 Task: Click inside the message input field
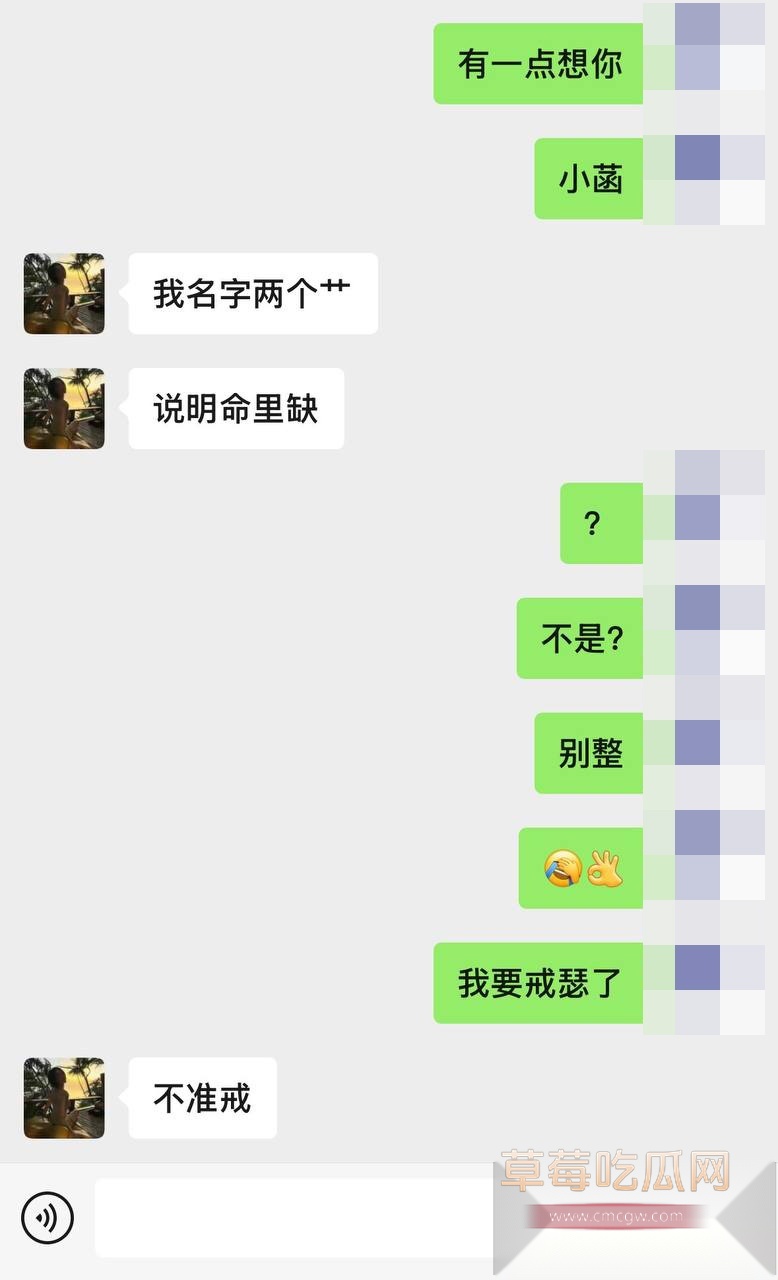pos(300,1217)
